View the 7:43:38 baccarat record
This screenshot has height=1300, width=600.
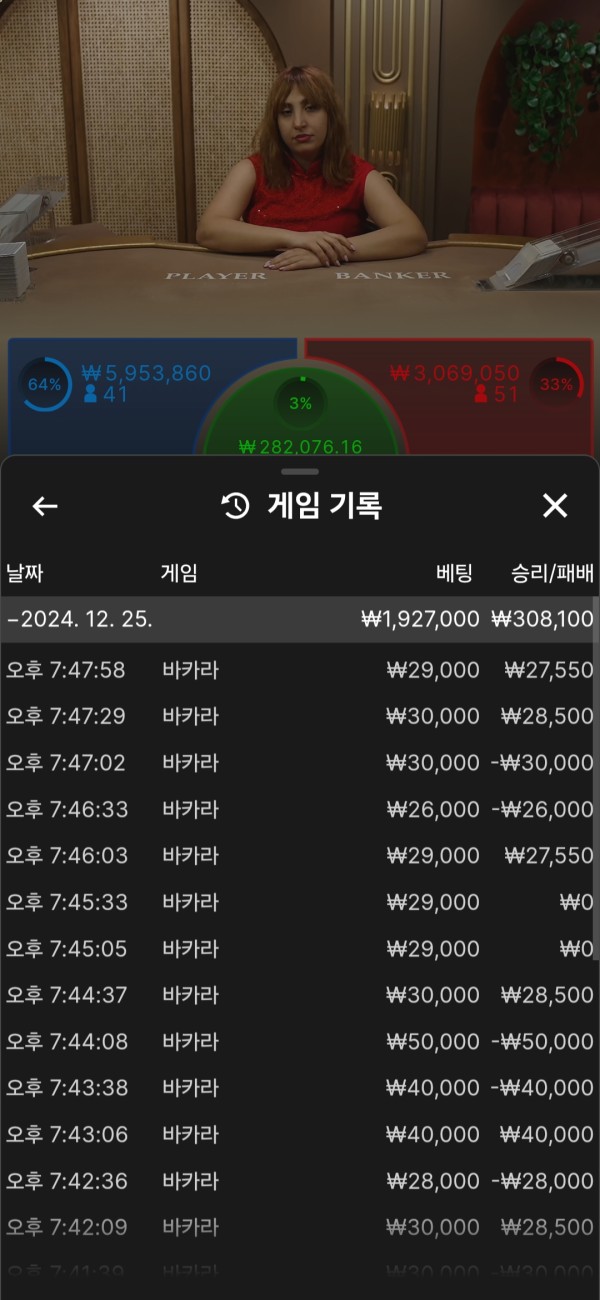pyautogui.click(x=300, y=1088)
